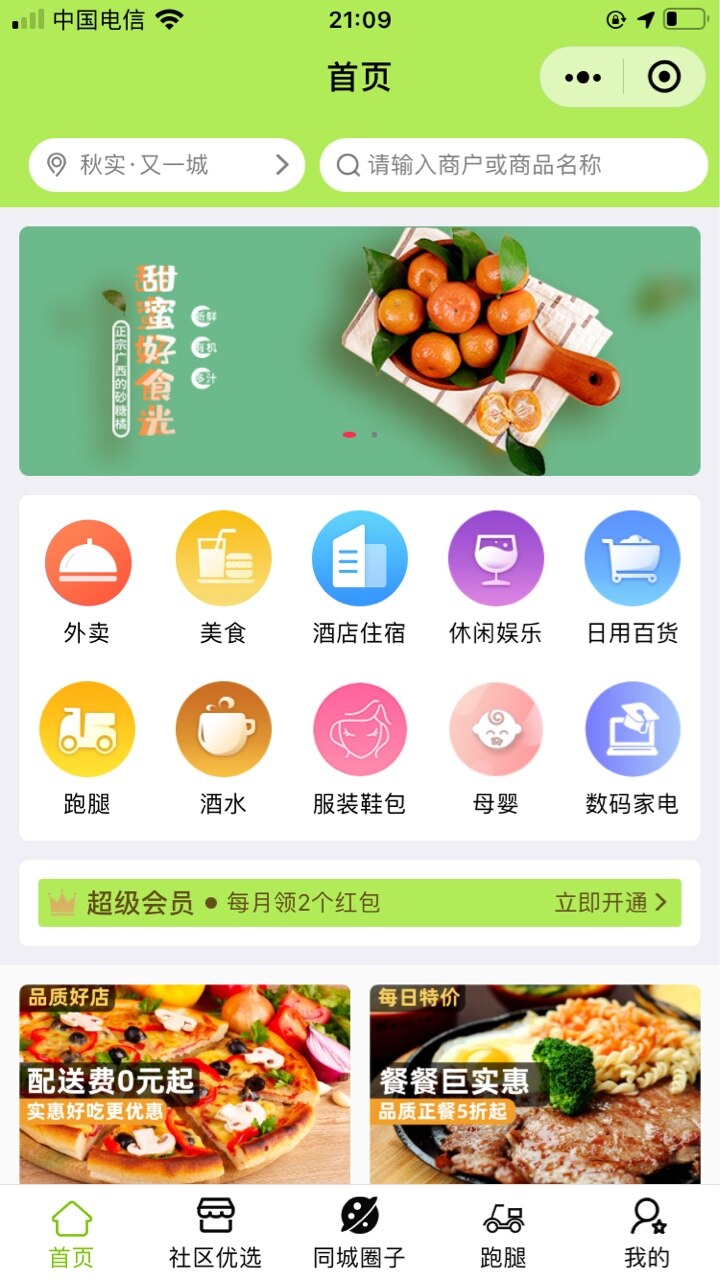This screenshot has width=720, height=1280.
Task: Switch to the 社区优选 tab
Action: [215, 1233]
